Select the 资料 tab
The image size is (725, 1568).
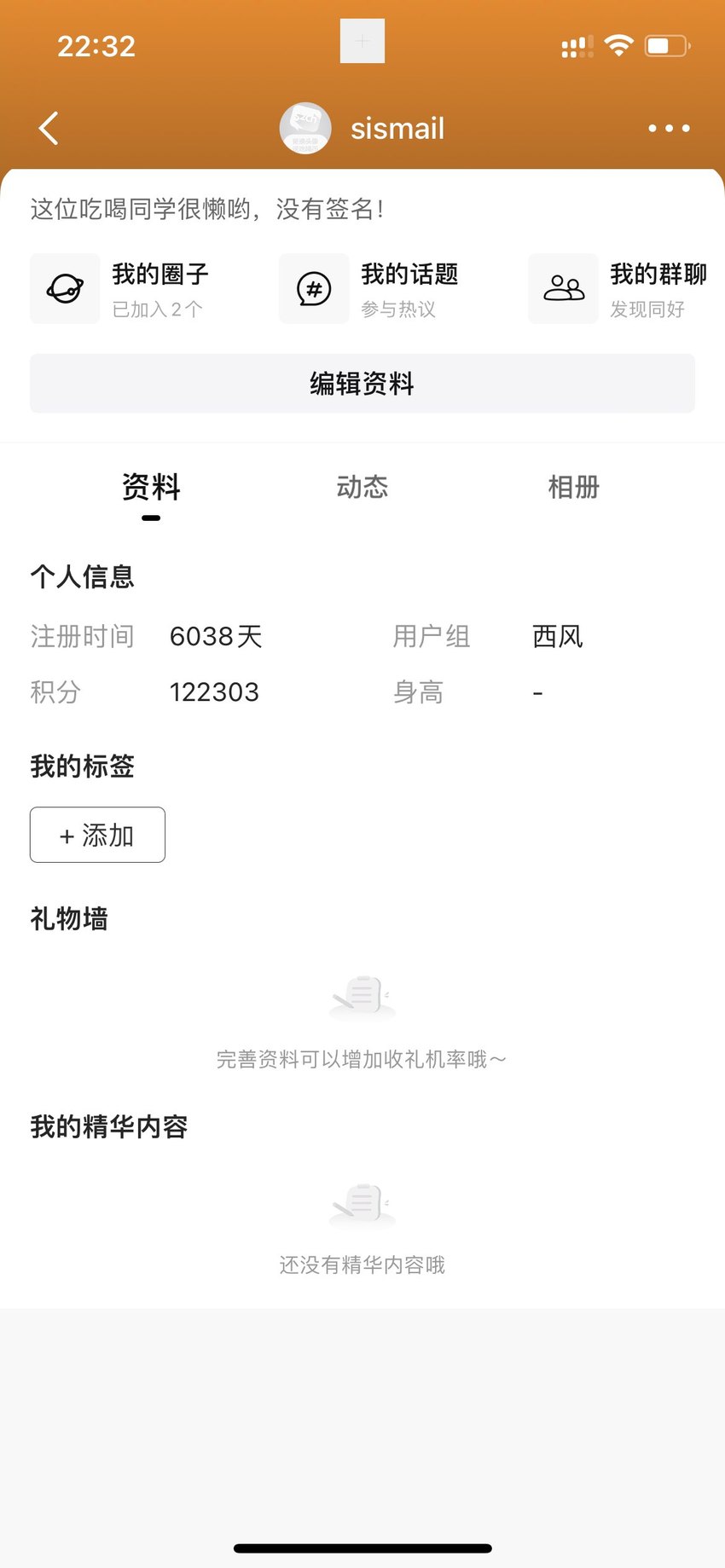click(151, 488)
